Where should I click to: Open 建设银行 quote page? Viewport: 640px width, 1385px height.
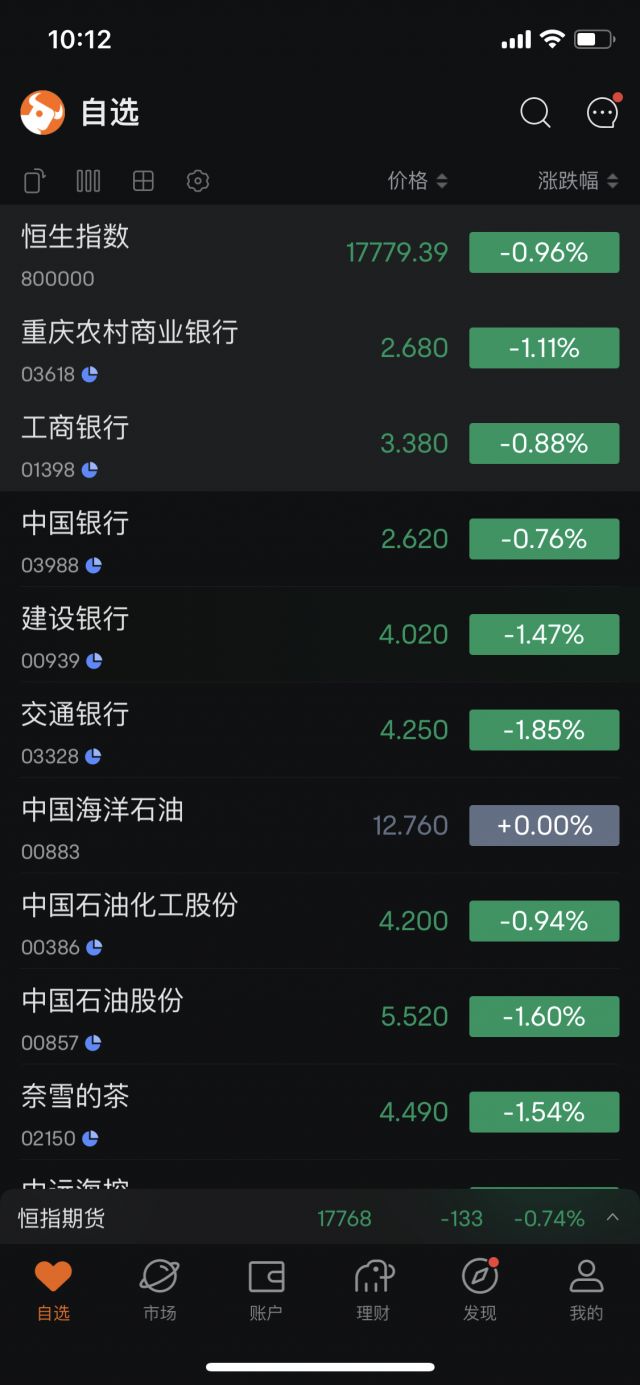(320, 634)
